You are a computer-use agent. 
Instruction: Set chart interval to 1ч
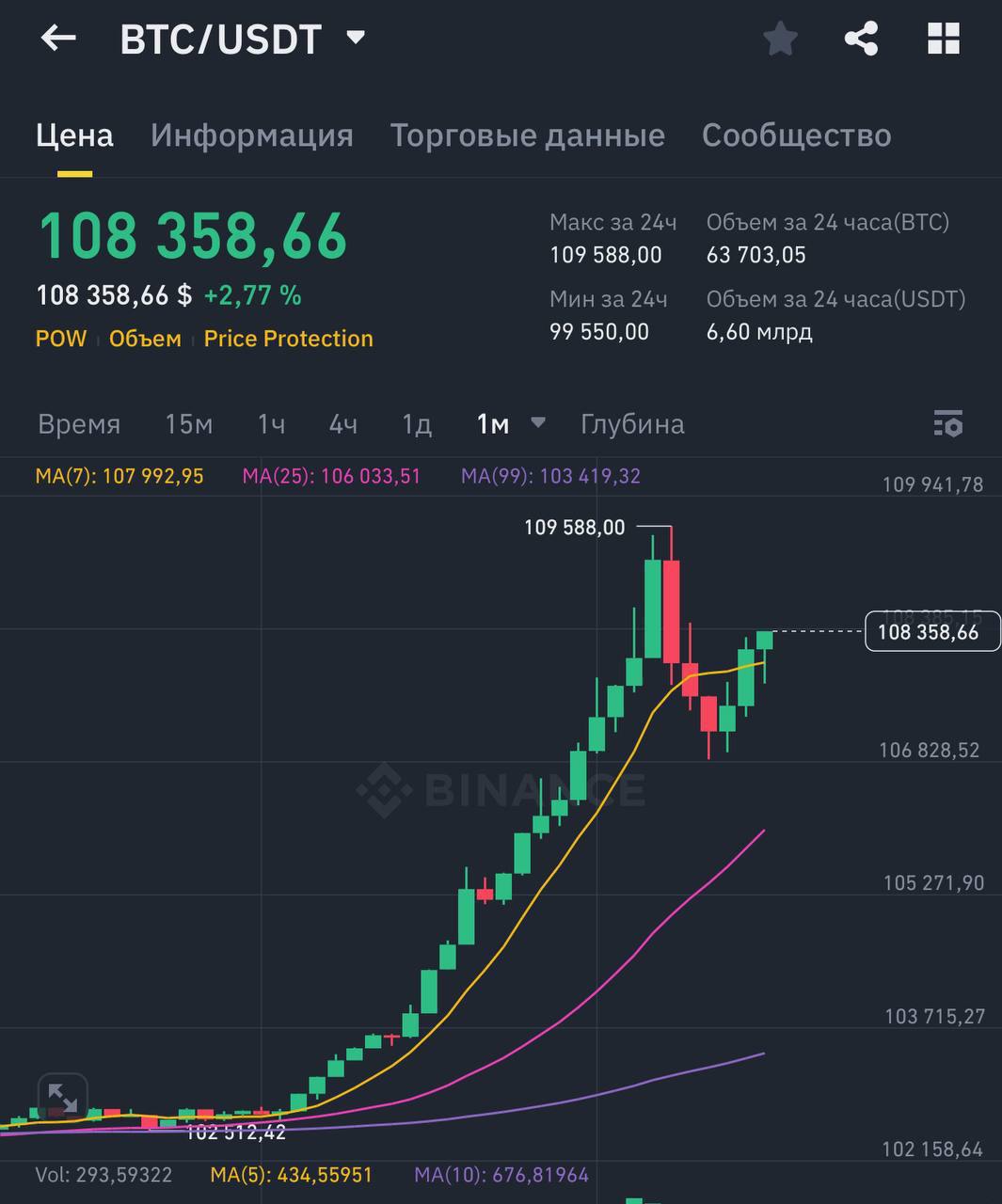[x=271, y=424]
